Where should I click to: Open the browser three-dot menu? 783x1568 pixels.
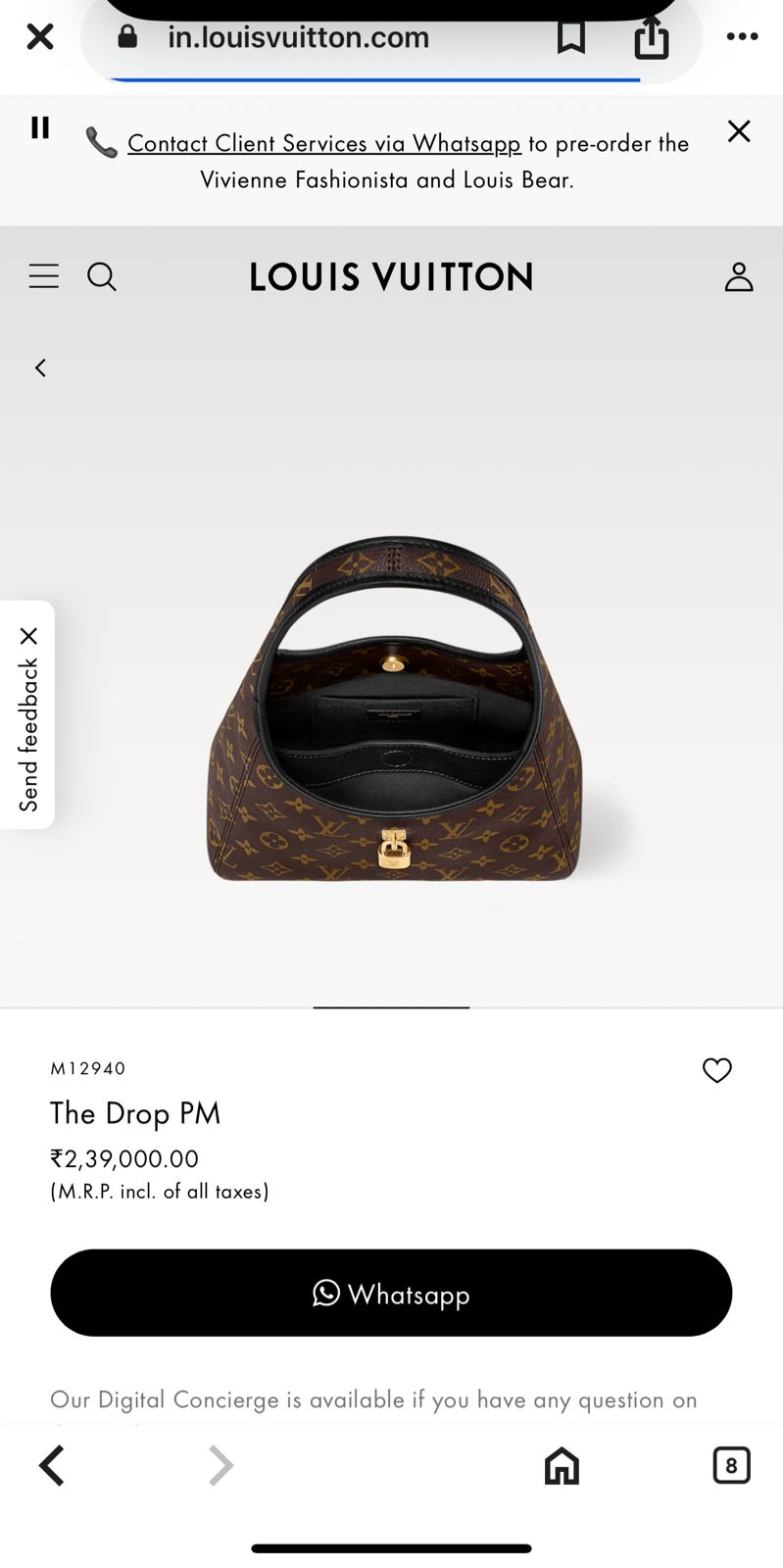pyautogui.click(x=742, y=37)
